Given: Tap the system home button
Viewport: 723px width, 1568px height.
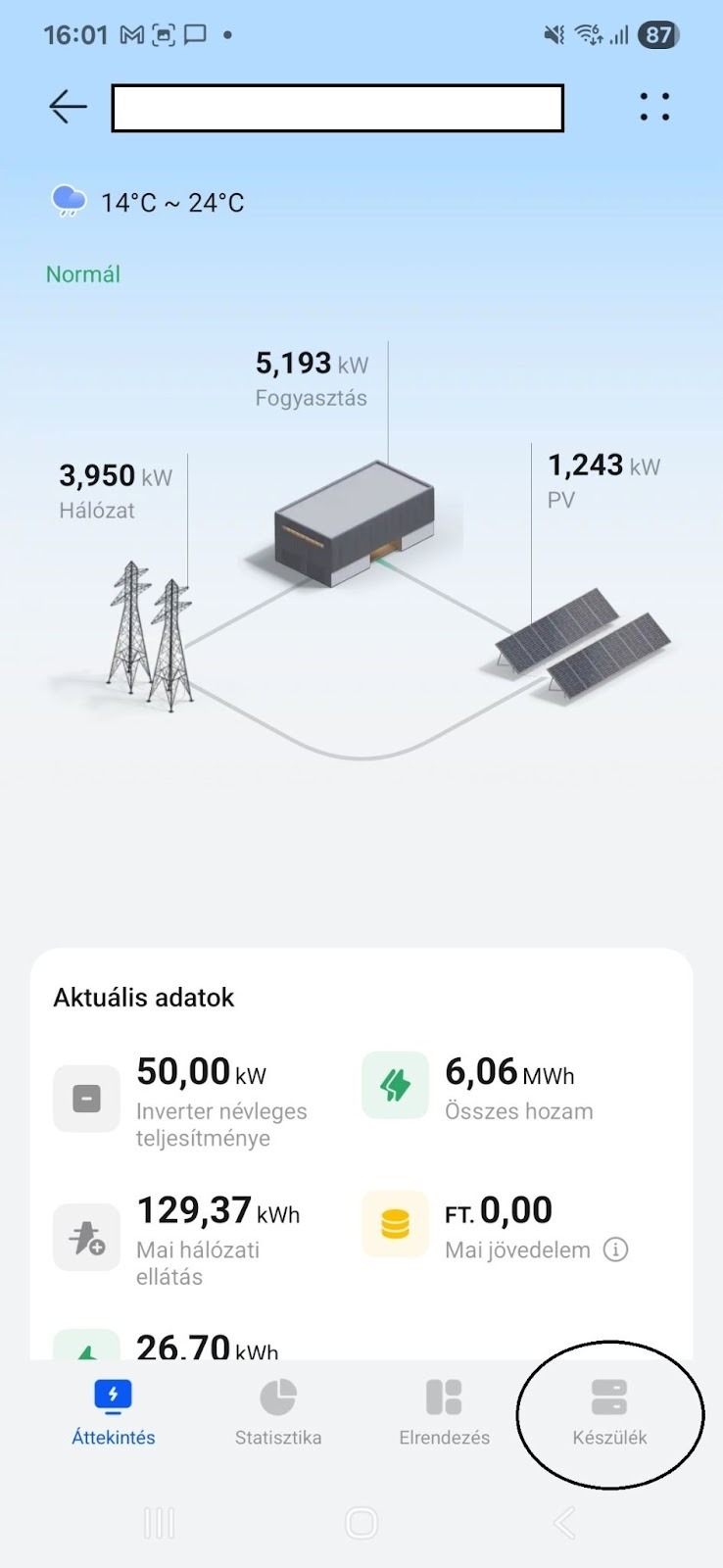Looking at the screenshot, I should (x=361, y=1523).
